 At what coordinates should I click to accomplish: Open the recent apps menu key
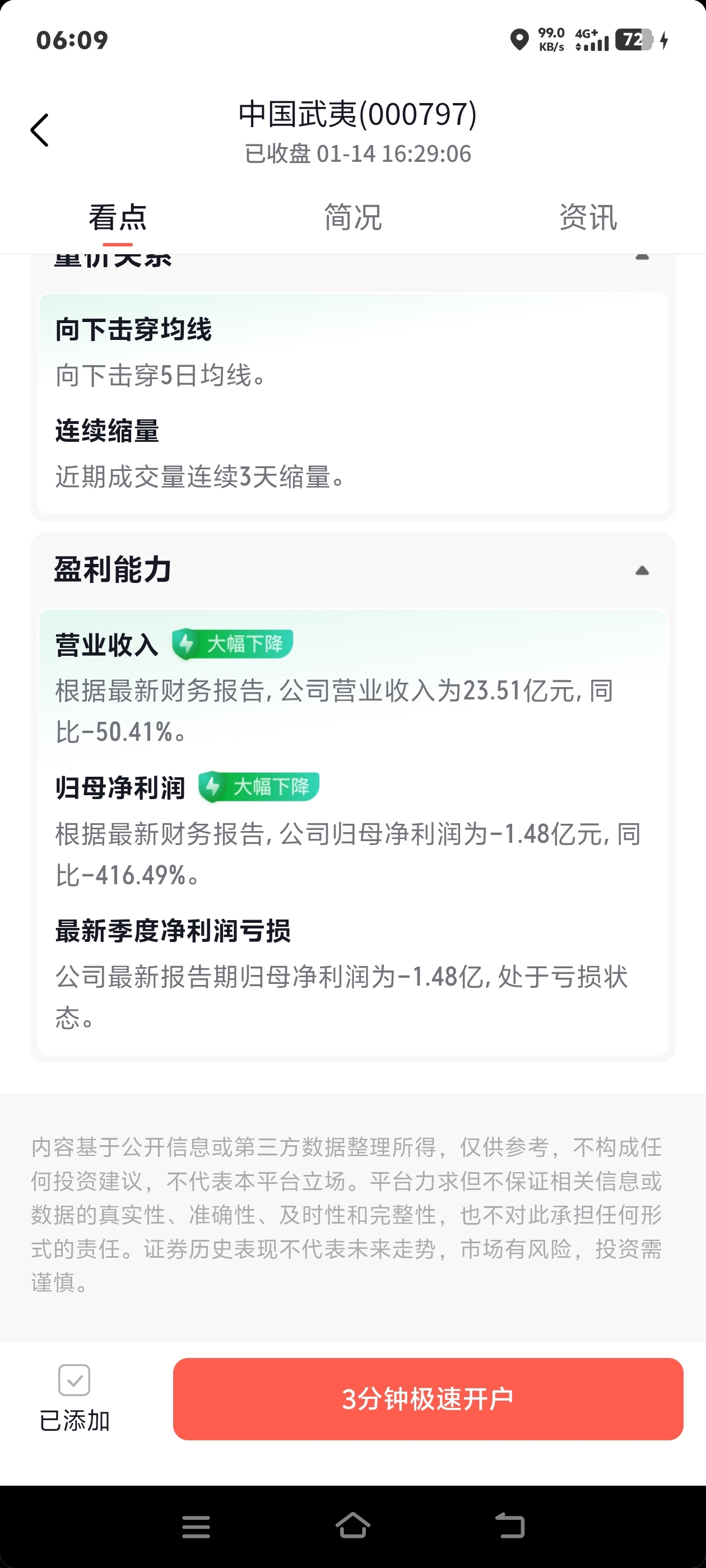pyautogui.click(x=196, y=1527)
